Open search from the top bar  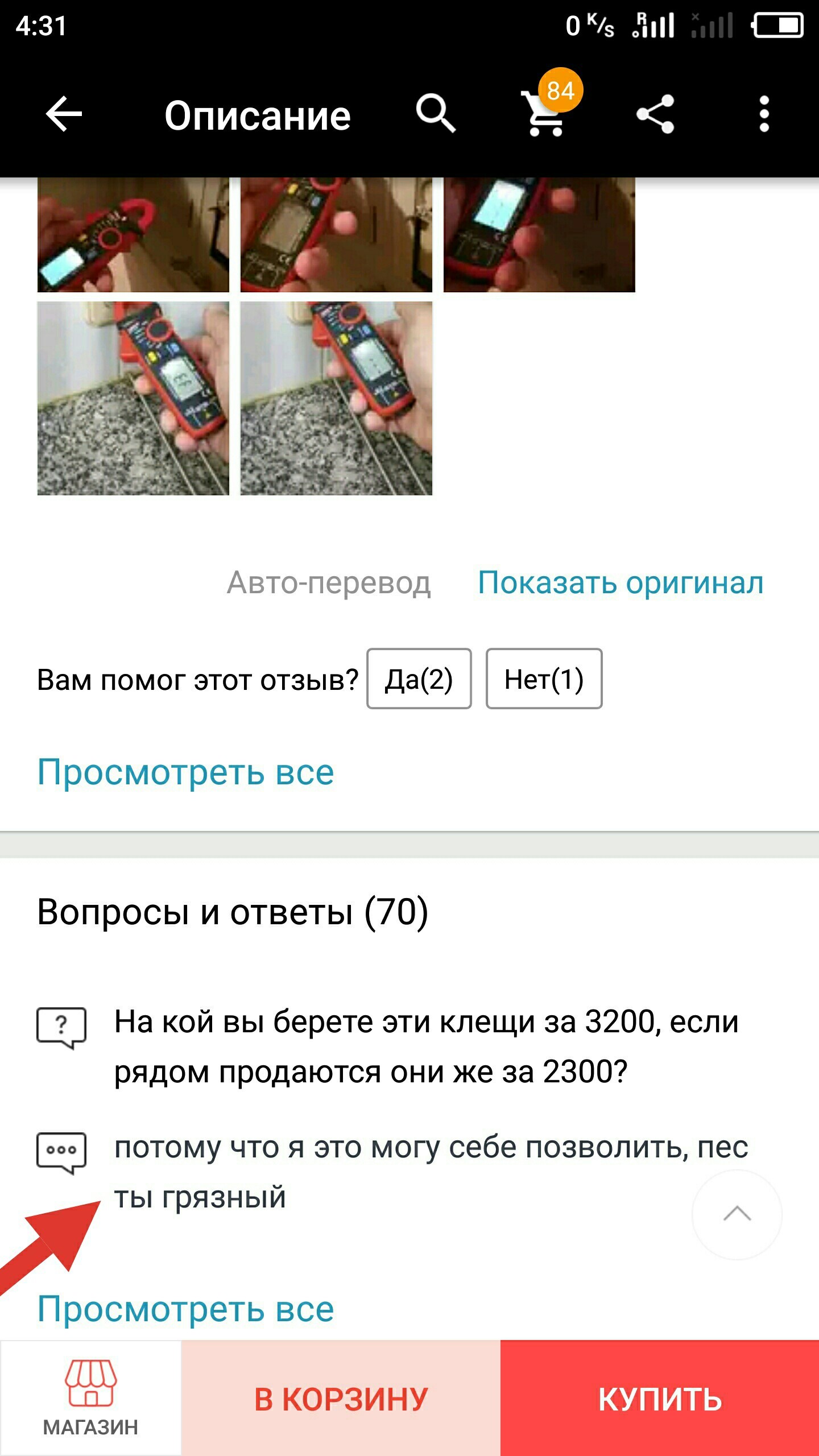pos(435,114)
